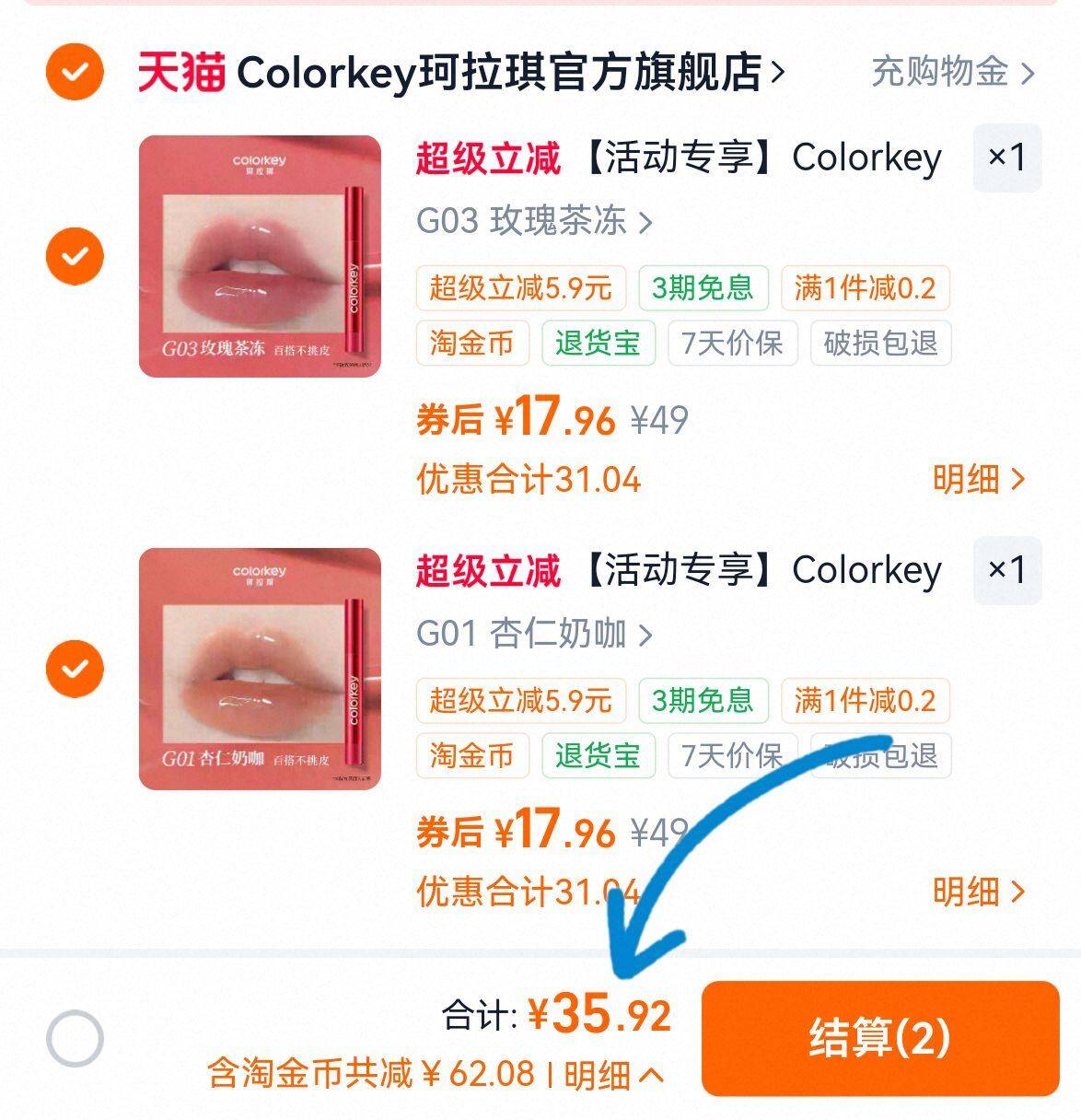This screenshot has width=1081, height=1120.
Task: View 明细 for G03 玫瑰茶冻 discount
Action: [x=979, y=479]
